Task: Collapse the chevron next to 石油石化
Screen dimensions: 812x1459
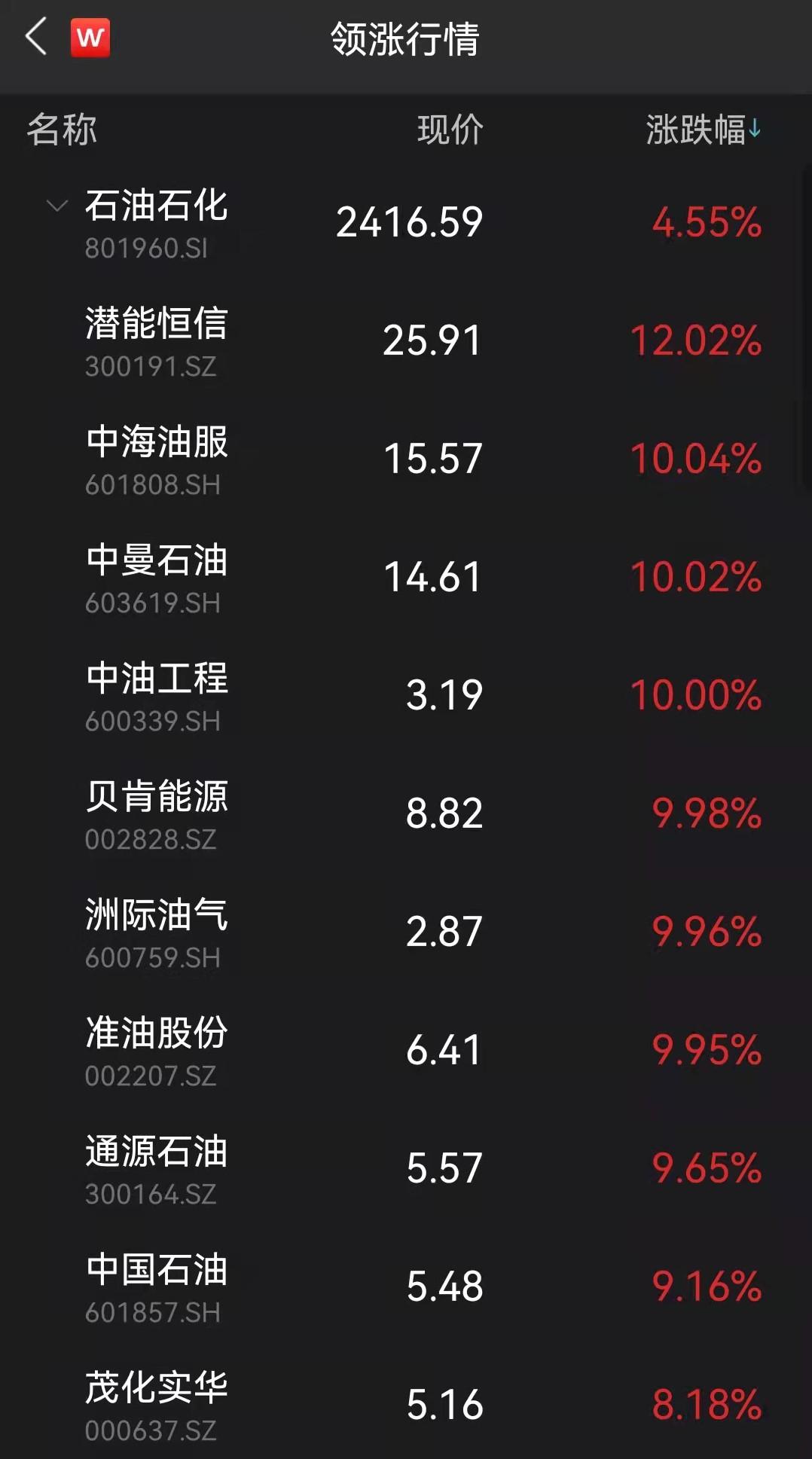Action: tap(53, 207)
